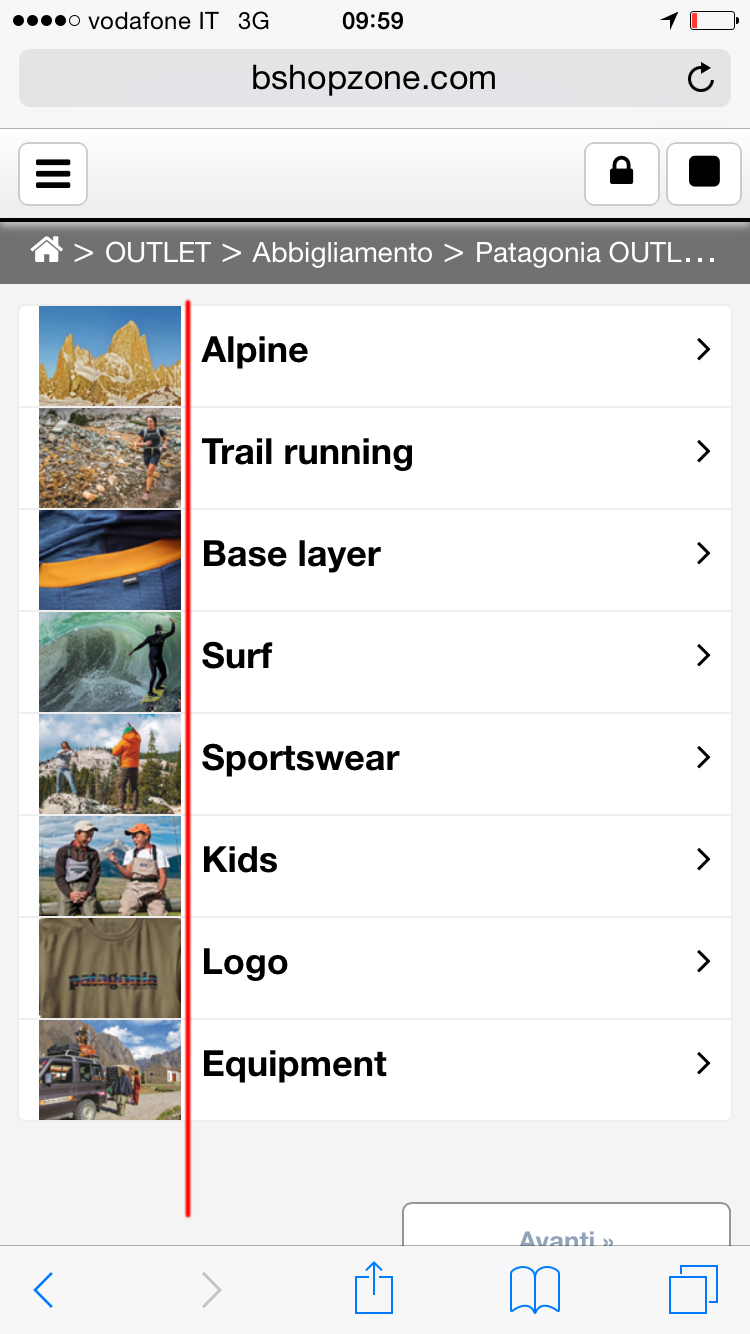Open the OUTLET breadcrumb link

click(158, 253)
